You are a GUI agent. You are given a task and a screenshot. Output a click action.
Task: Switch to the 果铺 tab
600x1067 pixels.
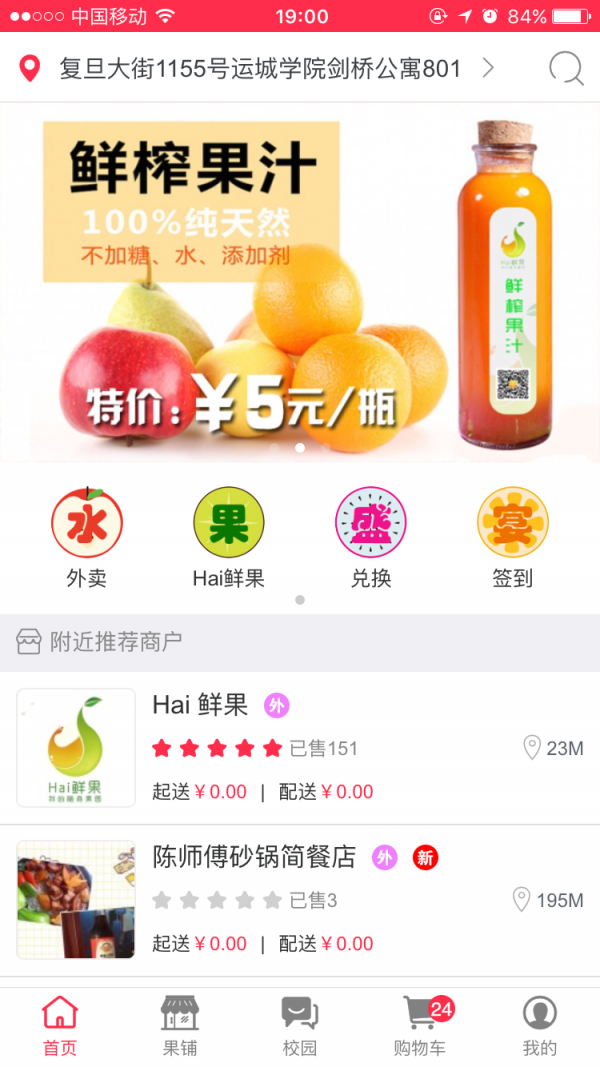(x=180, y=1027)
